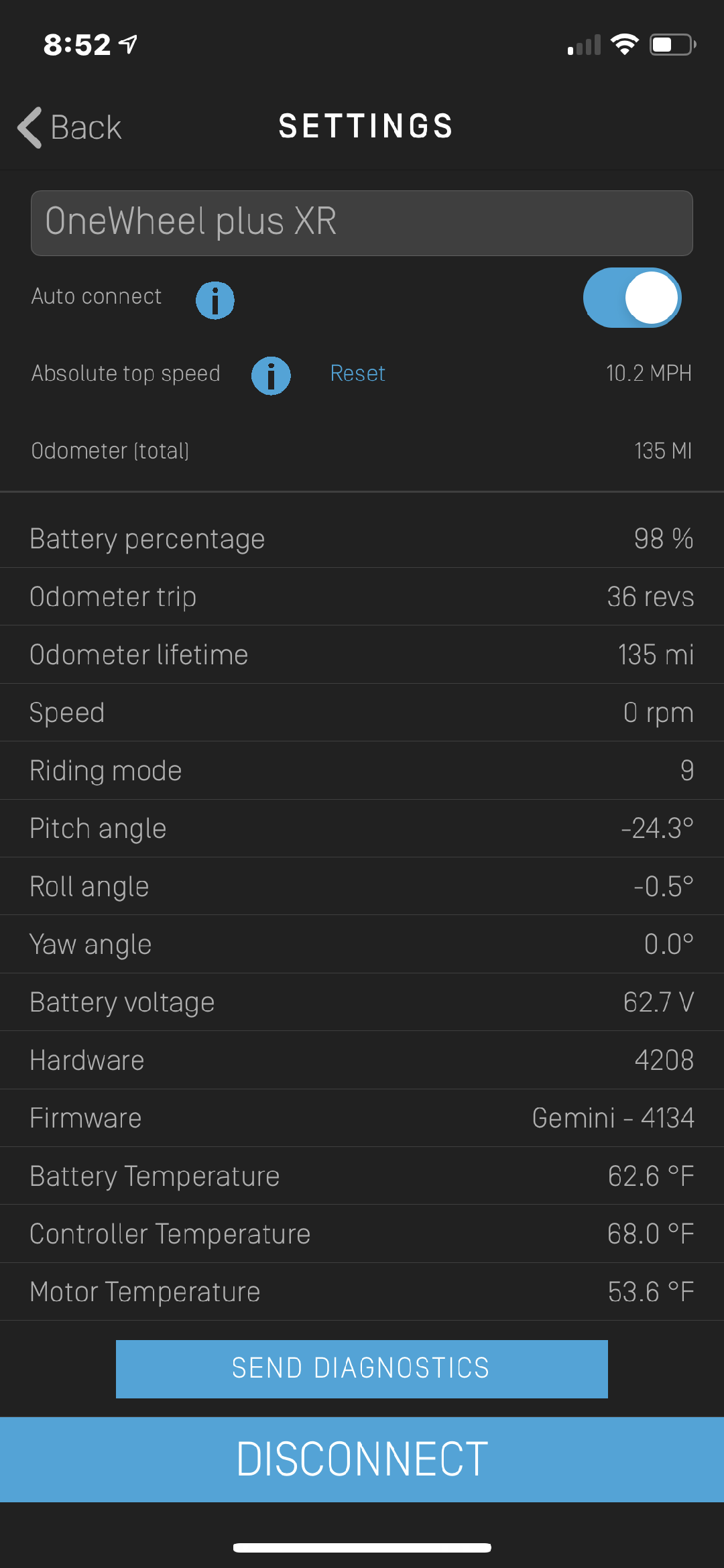The height and width of the screenshot is (1568, 724).
Task: Go back from Settings
Action: point(70,127)
